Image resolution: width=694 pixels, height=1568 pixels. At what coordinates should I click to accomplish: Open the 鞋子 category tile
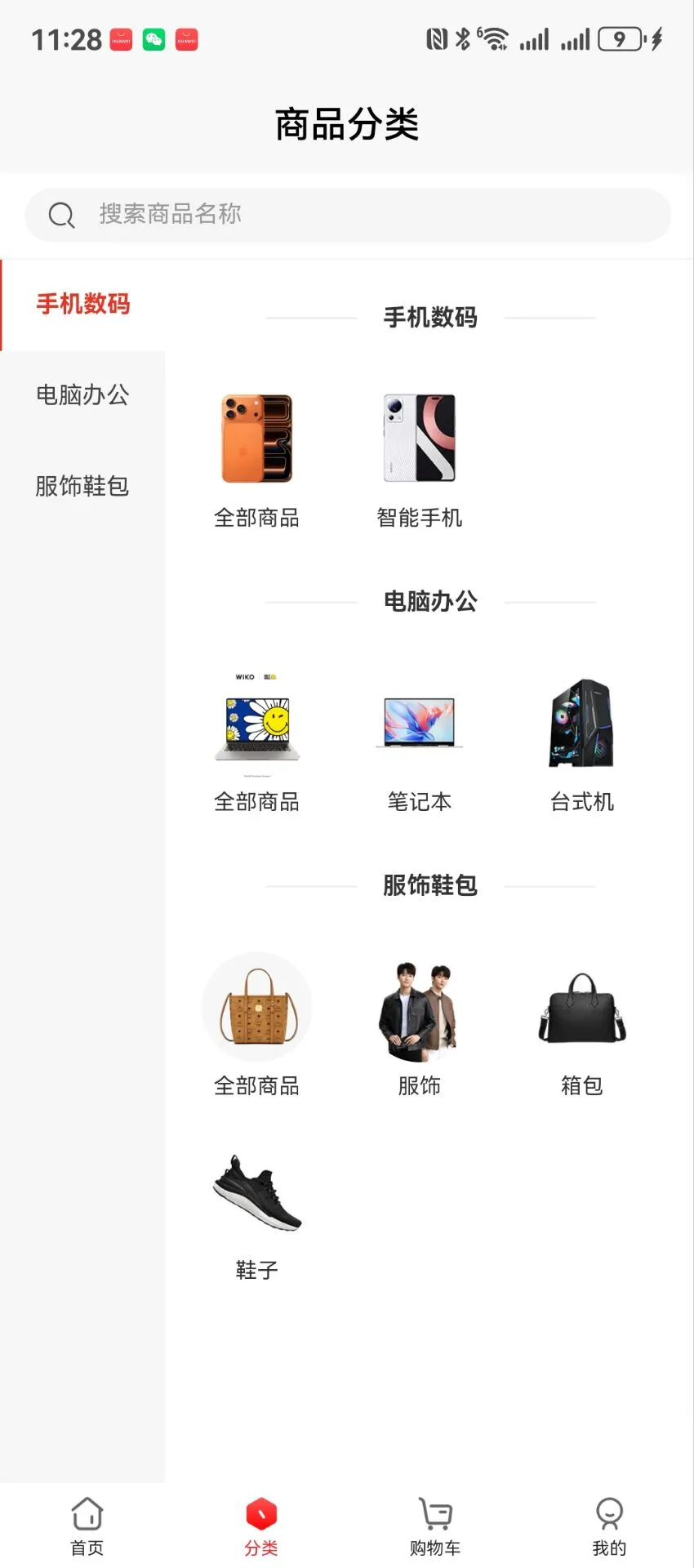(256, 1210)
